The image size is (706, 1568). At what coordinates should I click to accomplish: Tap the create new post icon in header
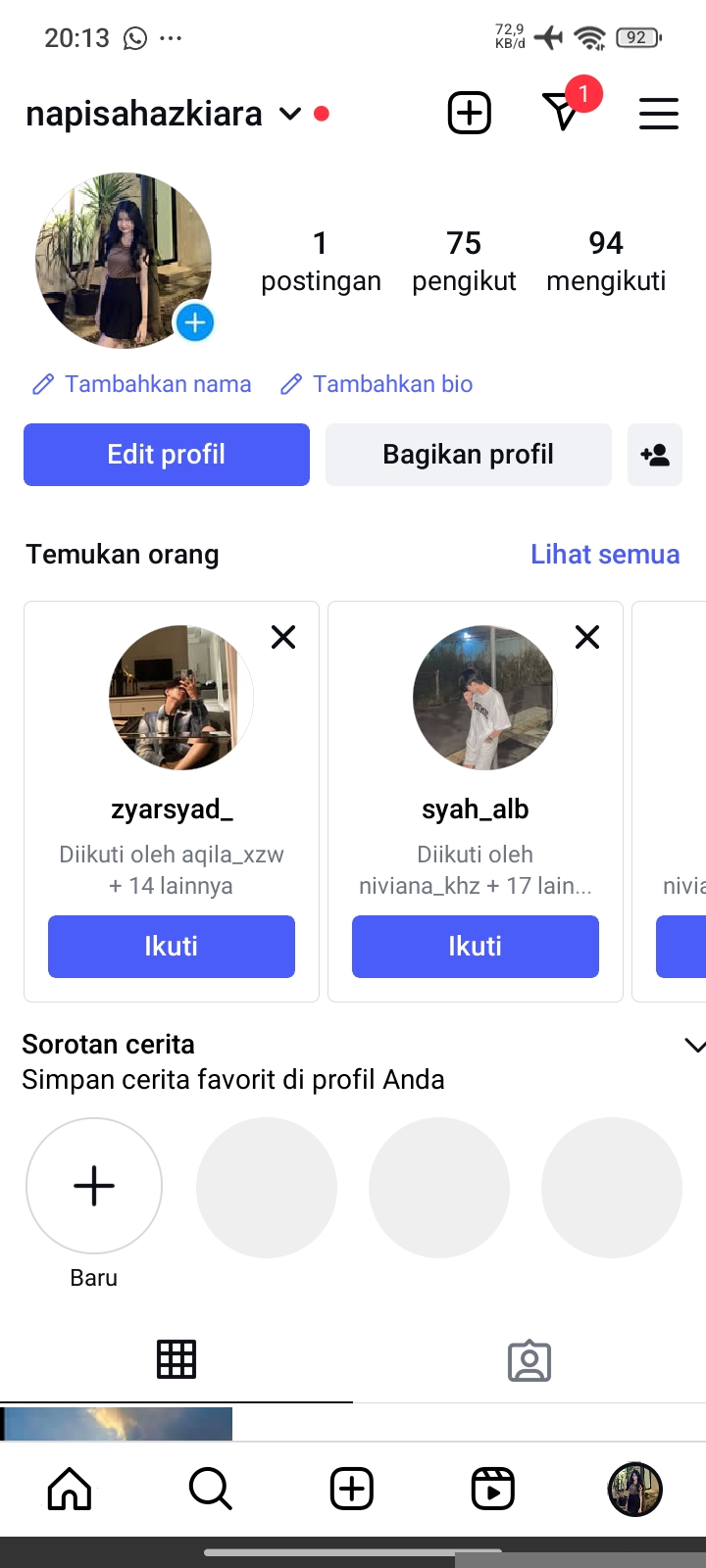click(x=470, y=113)
